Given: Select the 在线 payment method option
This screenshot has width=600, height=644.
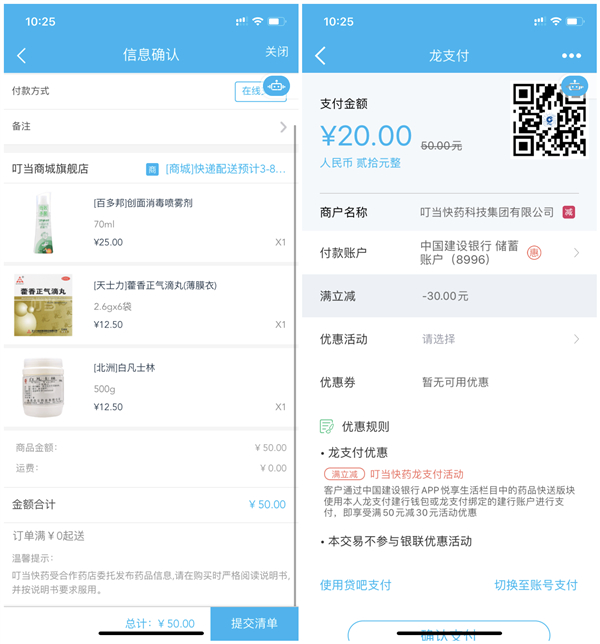Looking at the screenshot, I should [x=253, y=92].
